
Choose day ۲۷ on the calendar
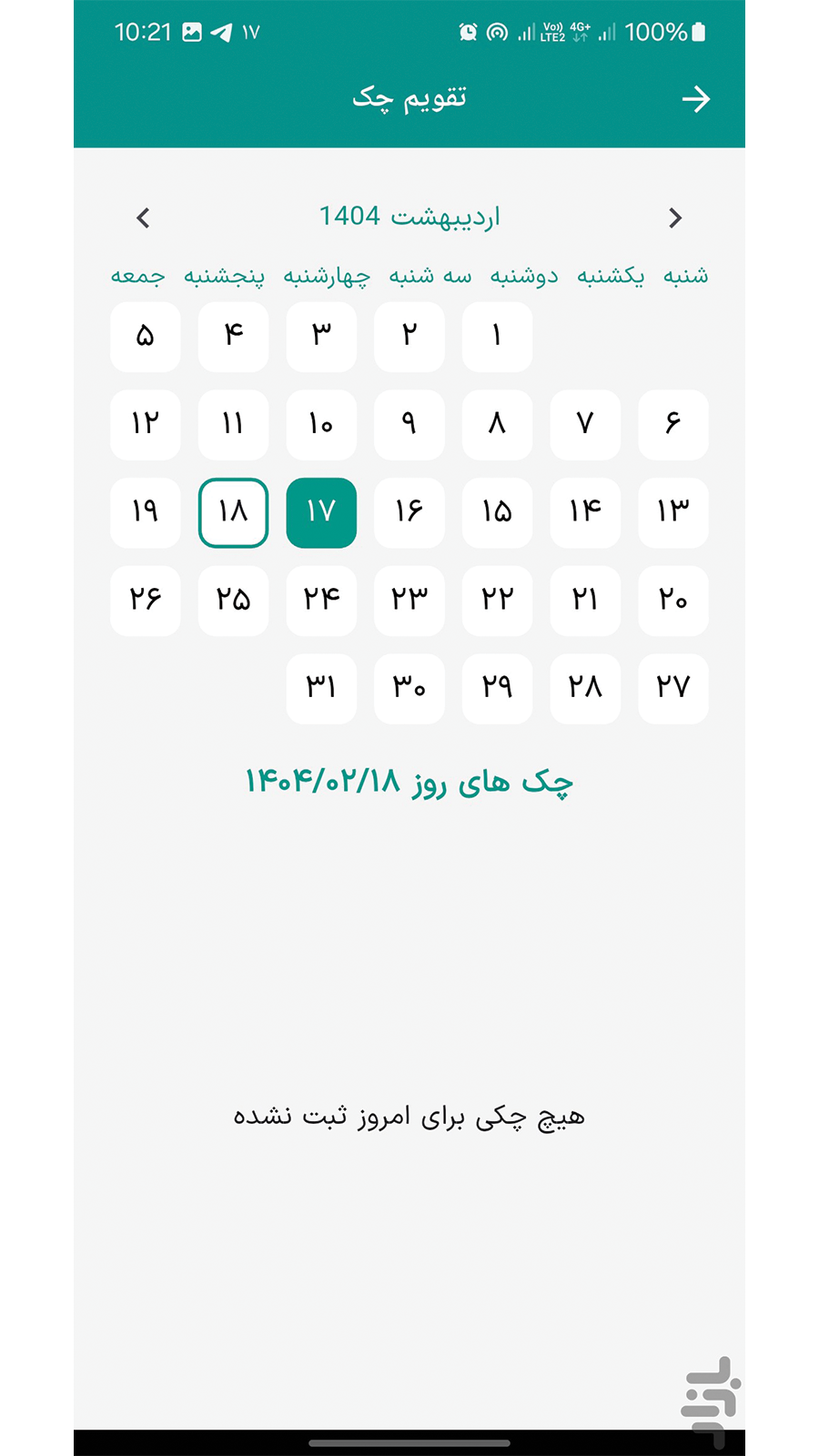[673, 688]
